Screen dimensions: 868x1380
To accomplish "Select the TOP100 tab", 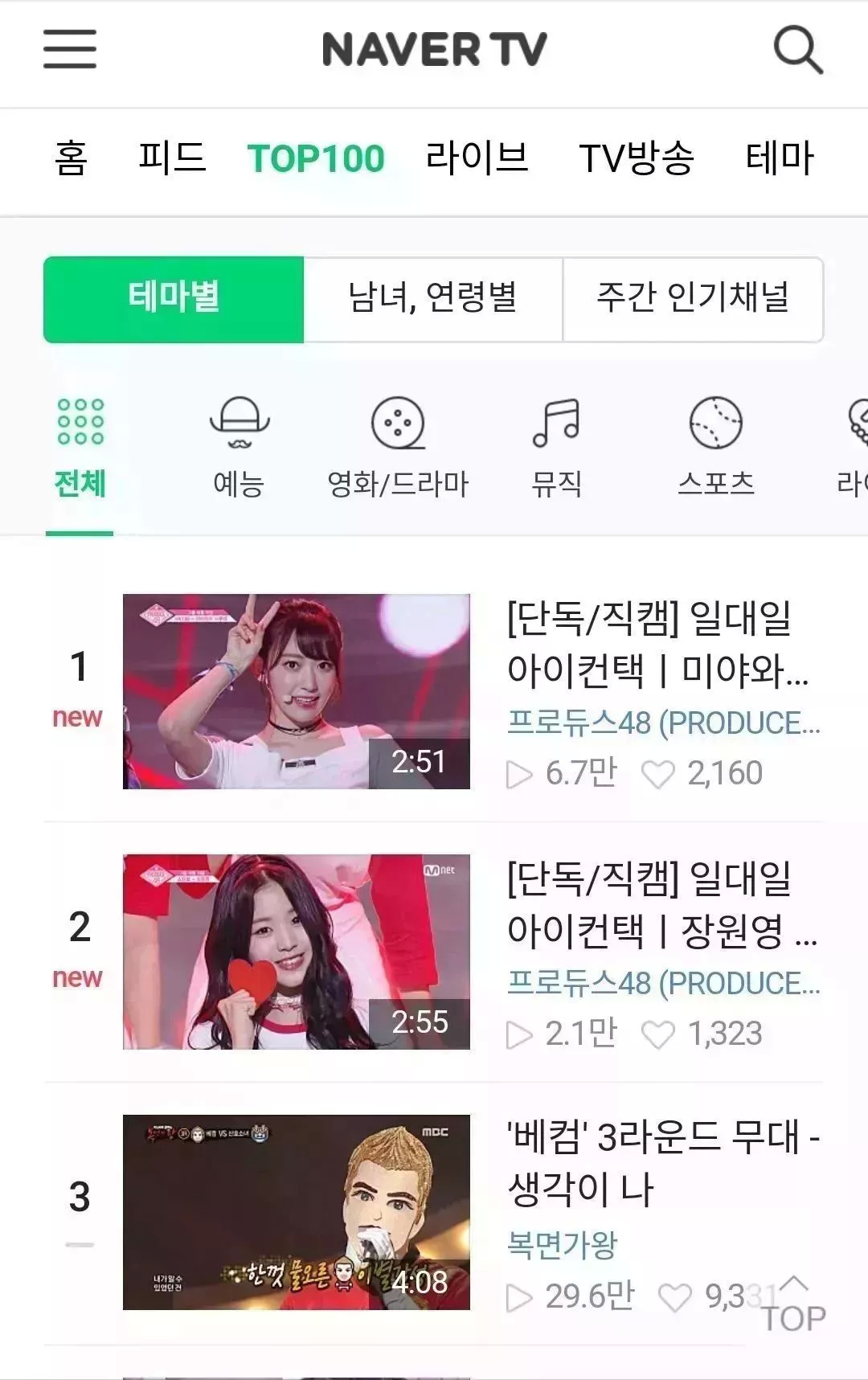I will [x=316, y=158].
